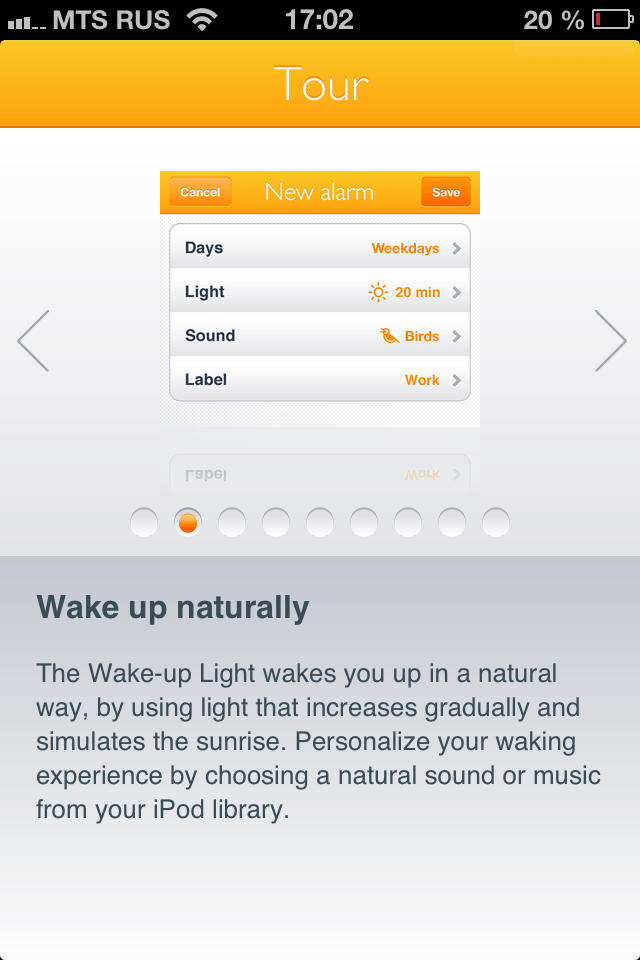This screenshot has height=960, width=640.
Task: Go to the previous tour slide
Action: click(33, 341)
